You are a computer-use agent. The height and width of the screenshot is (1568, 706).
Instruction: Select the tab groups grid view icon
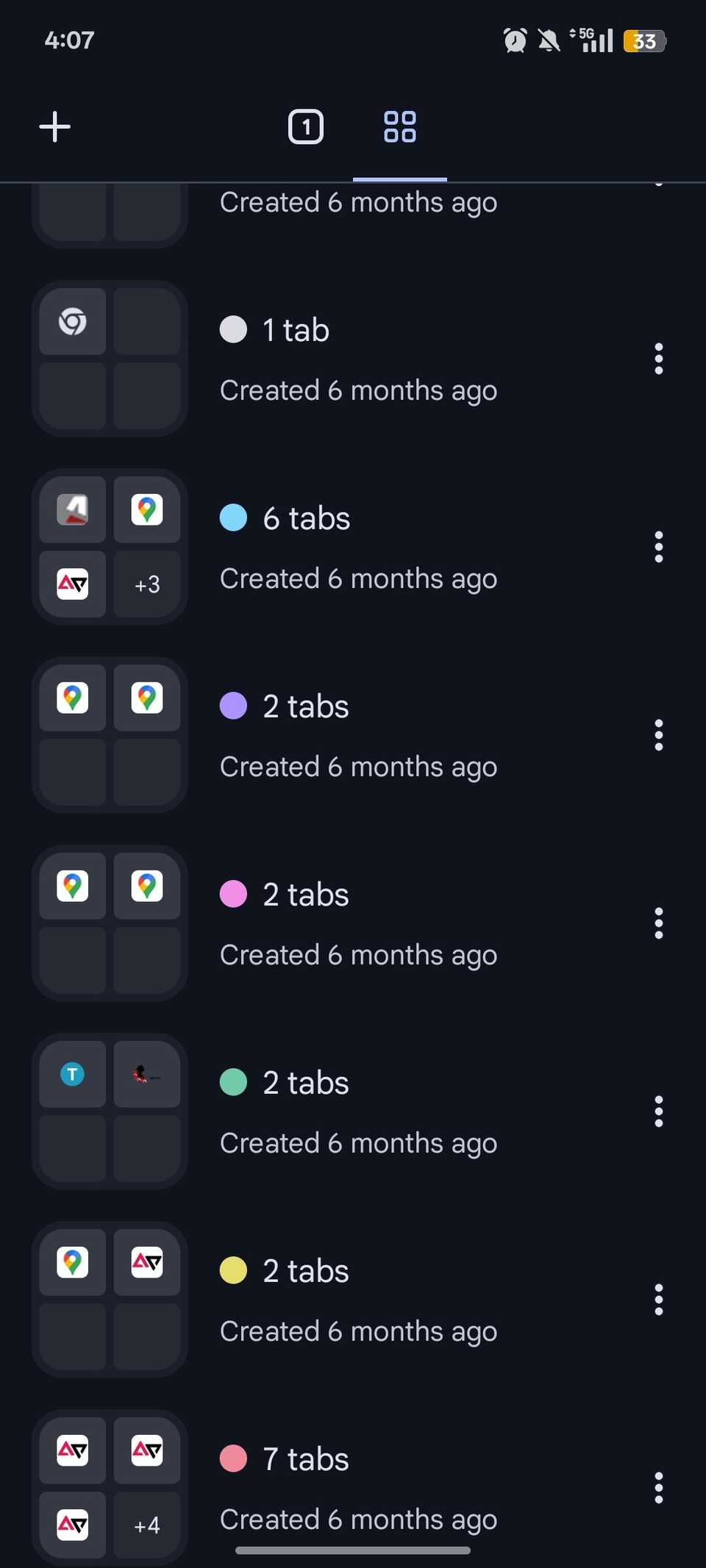pos(399,126)
